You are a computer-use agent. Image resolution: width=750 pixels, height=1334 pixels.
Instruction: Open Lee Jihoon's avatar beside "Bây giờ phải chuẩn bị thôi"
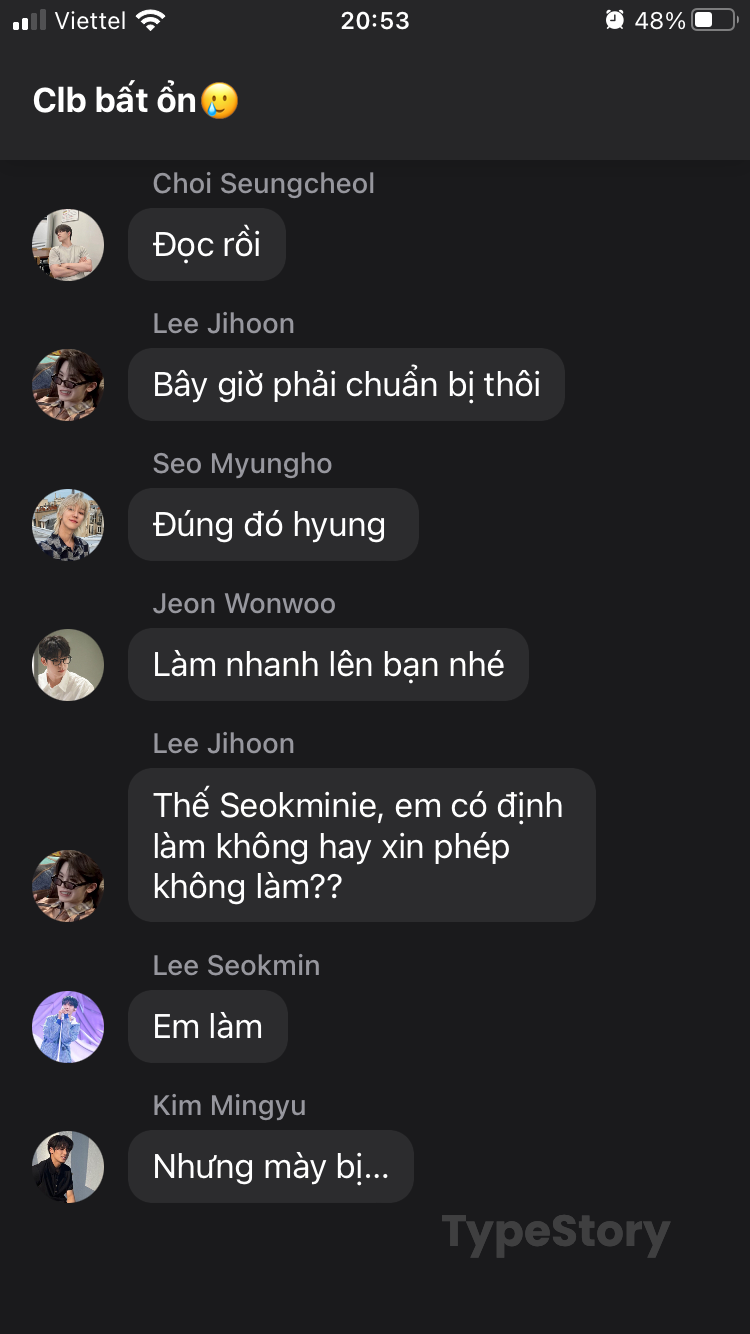(68, 385)
